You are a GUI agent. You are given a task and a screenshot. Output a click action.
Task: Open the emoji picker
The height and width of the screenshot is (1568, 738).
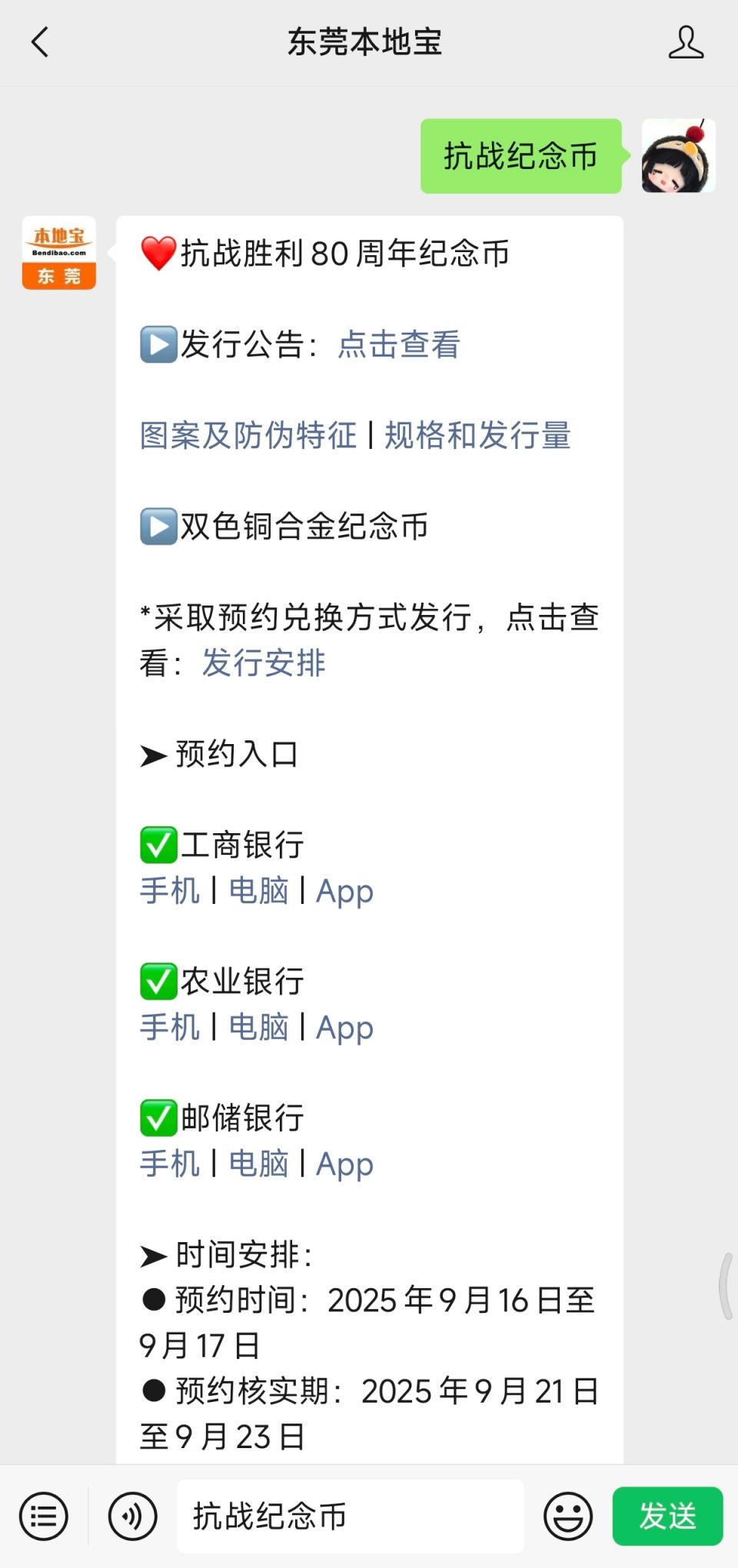[568, 1517]
